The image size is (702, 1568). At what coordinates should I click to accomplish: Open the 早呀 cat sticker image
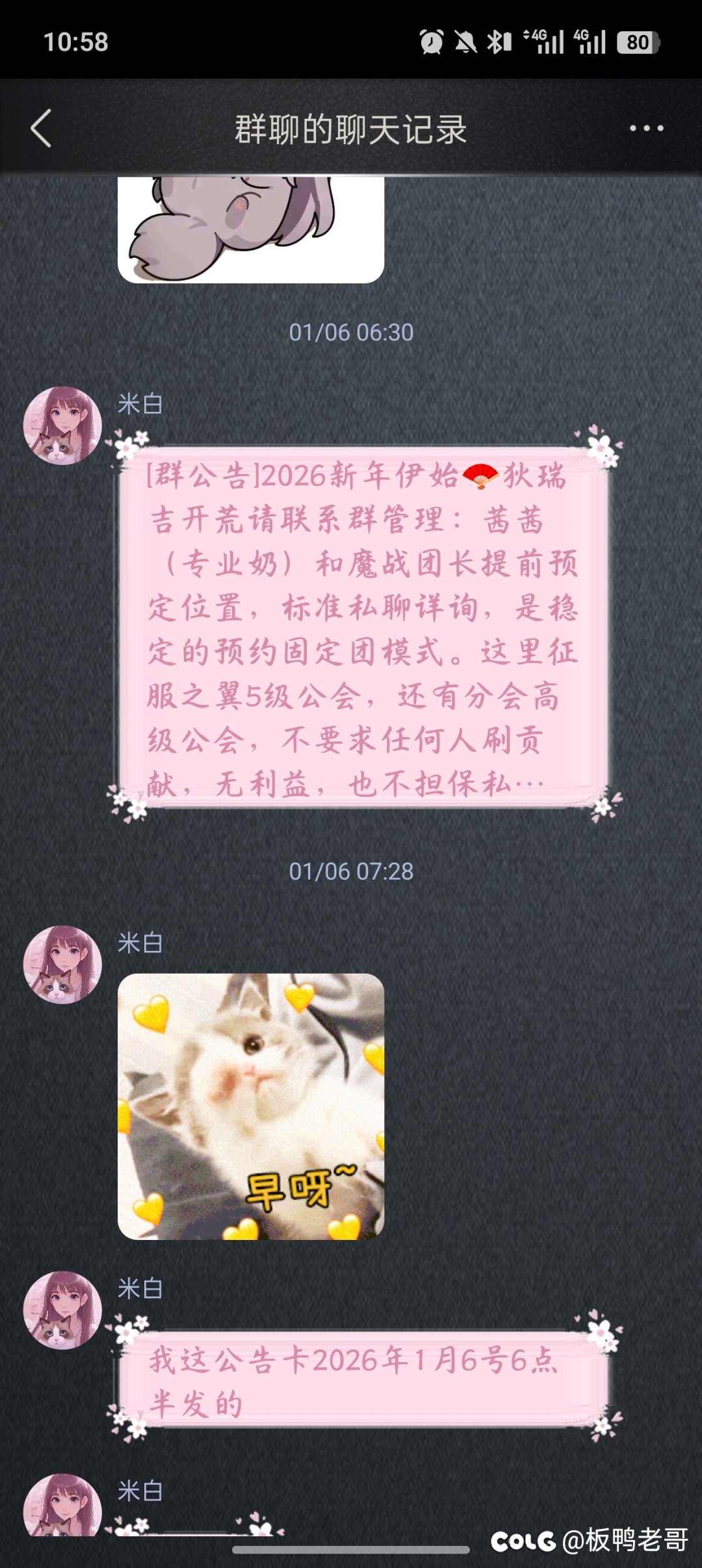coord(251,1106)
